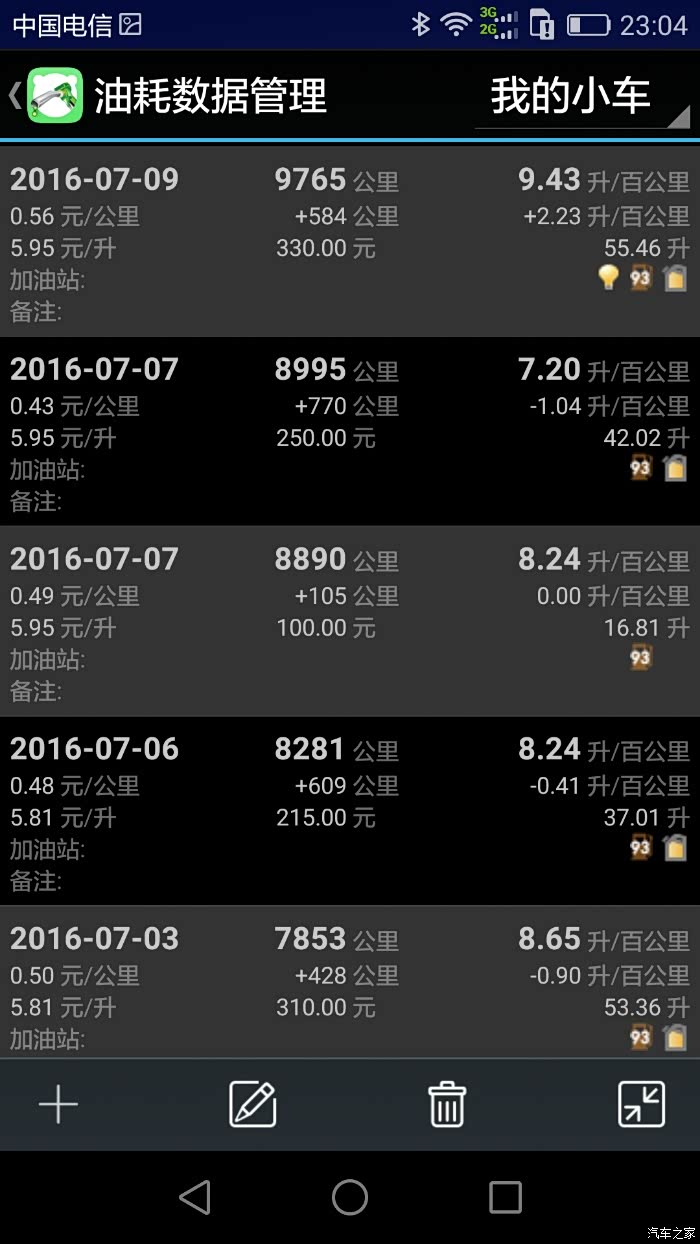700x1244 pixels.
Task: Tap the edit pencil icon
Action: (252, 1105)
